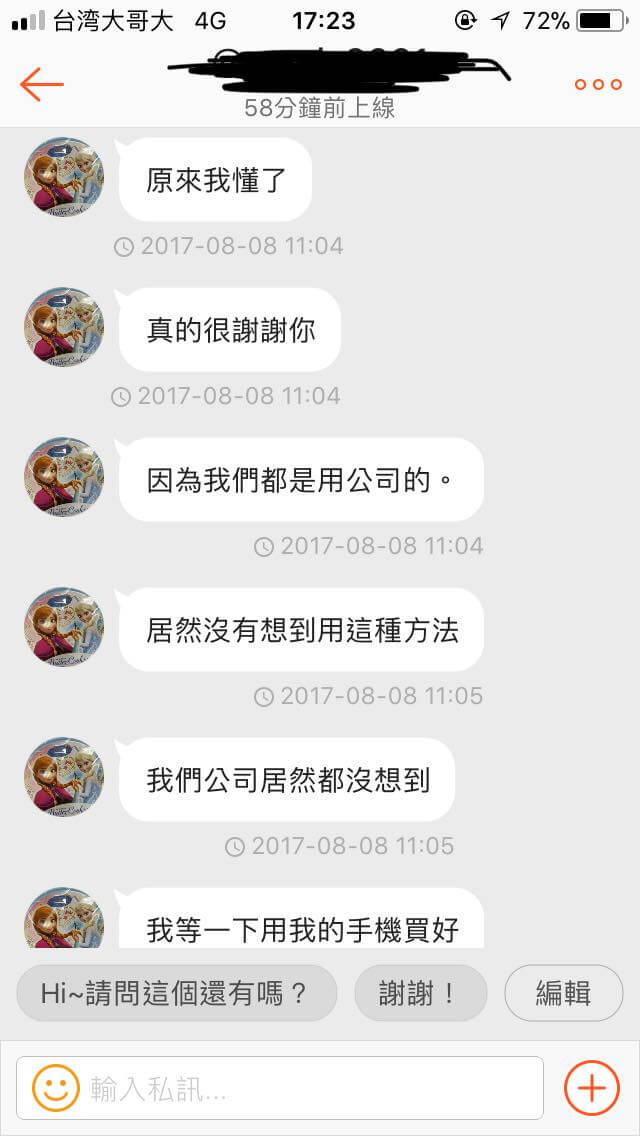
Task: Open the emoji smiley picker
Action: point(55,1088)
